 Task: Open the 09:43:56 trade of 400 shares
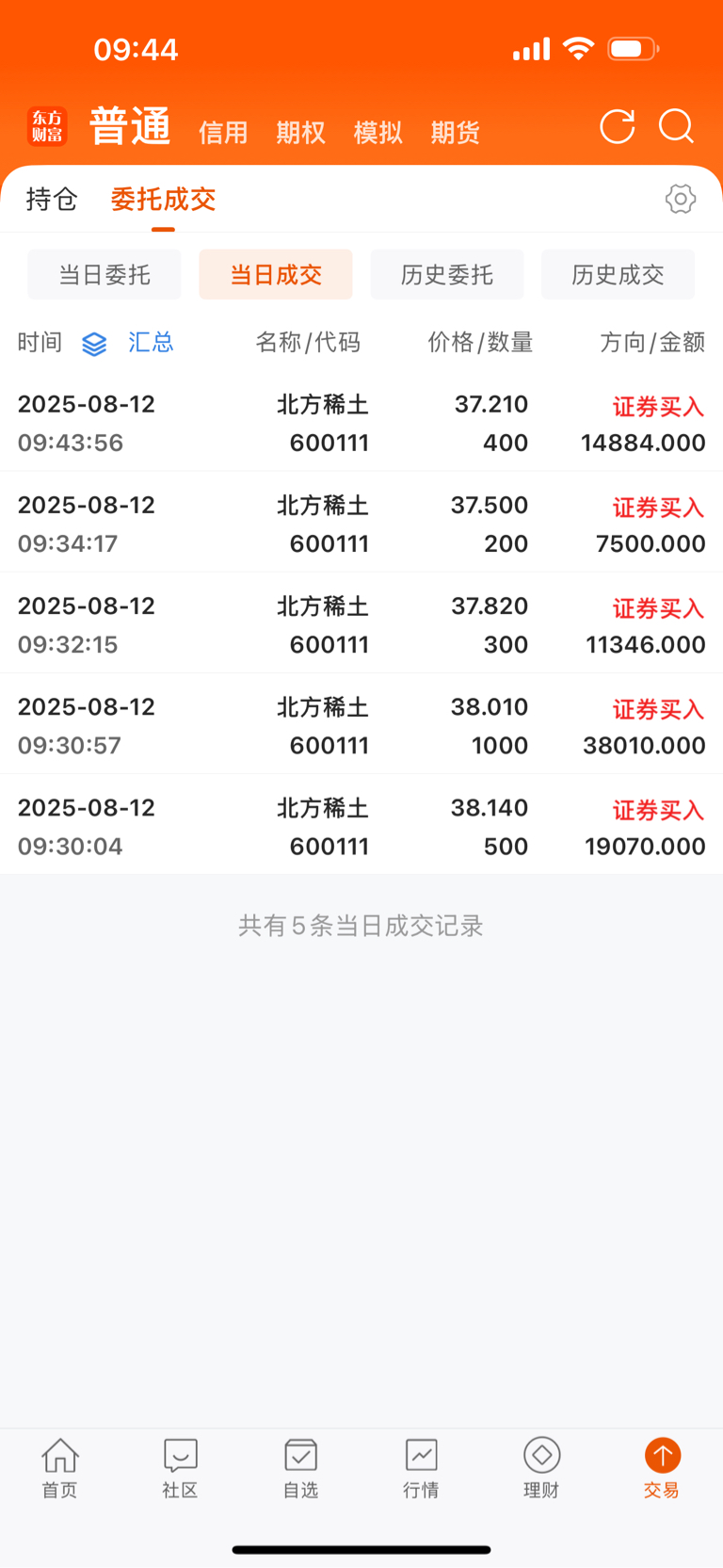(x=361, y=424)
